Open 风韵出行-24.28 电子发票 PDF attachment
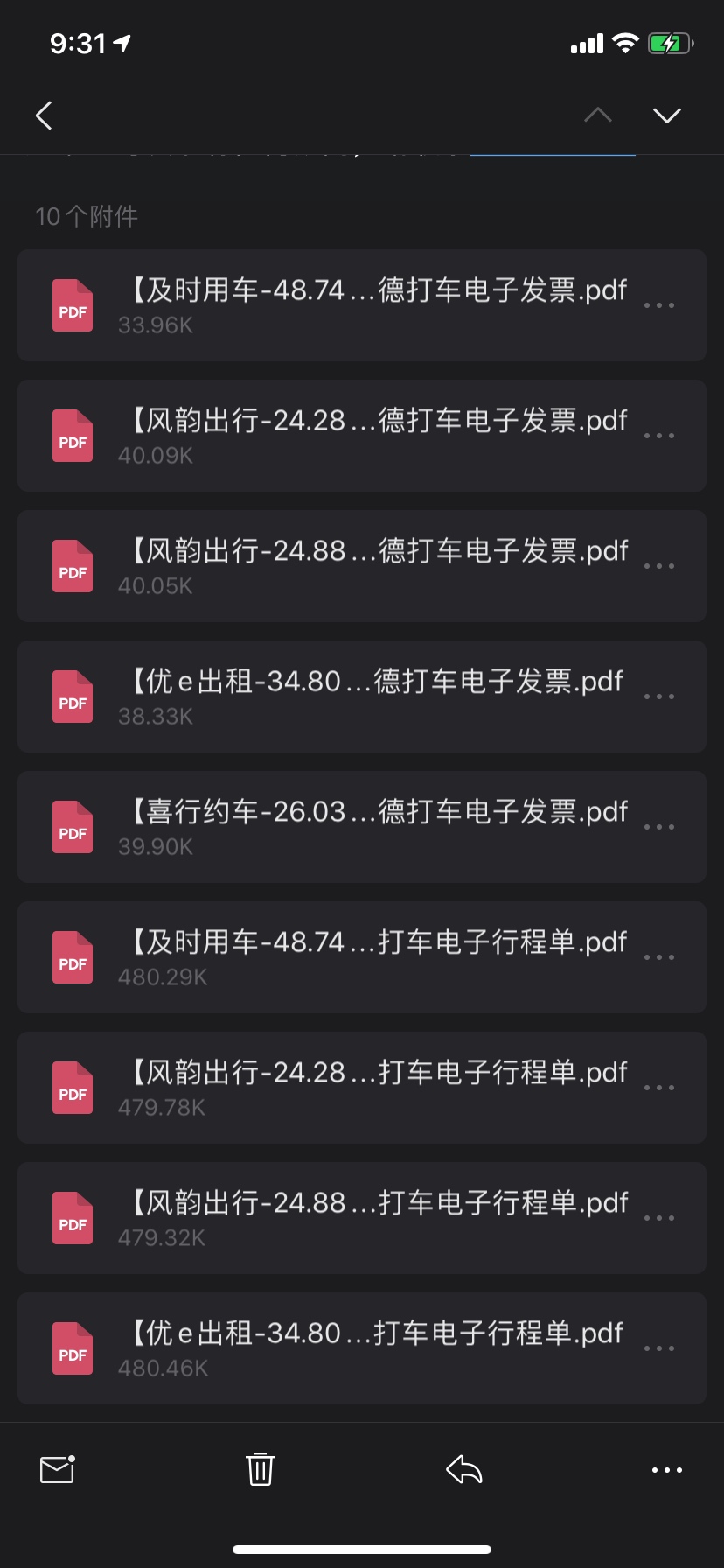The height and width of the screenshot is (1568, 724). [362, 436]
